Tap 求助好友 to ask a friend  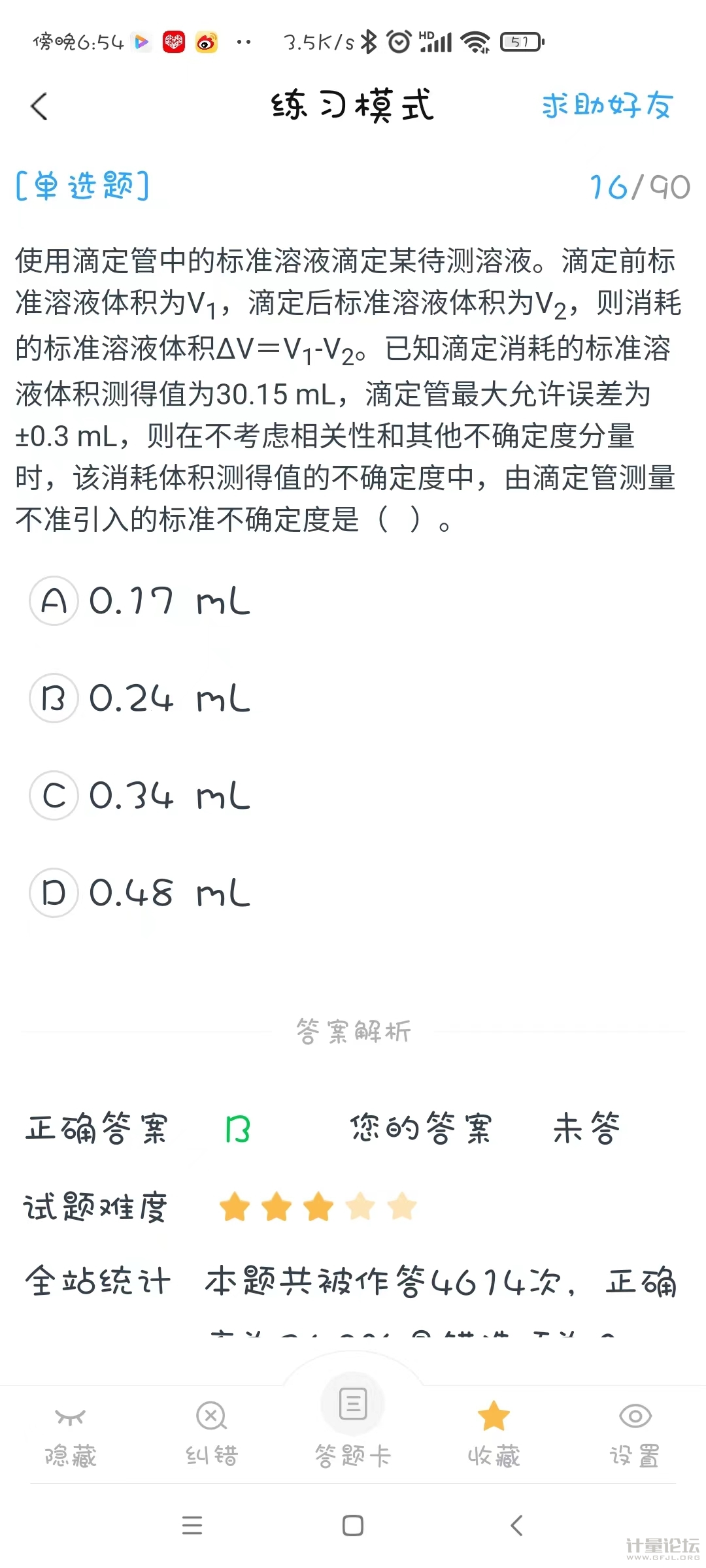point(607,106)
